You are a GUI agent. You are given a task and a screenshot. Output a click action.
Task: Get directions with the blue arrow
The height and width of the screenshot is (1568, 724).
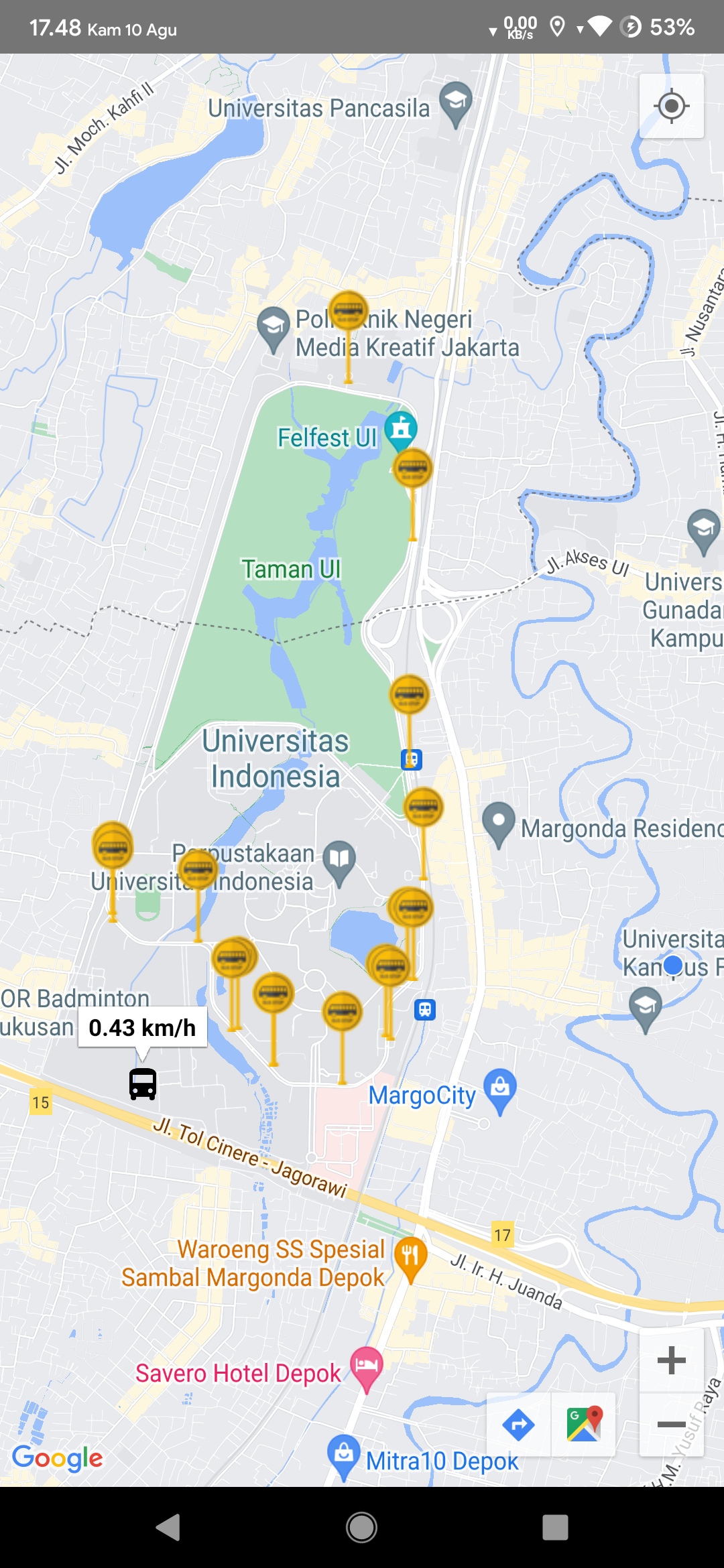point(518,1425)
